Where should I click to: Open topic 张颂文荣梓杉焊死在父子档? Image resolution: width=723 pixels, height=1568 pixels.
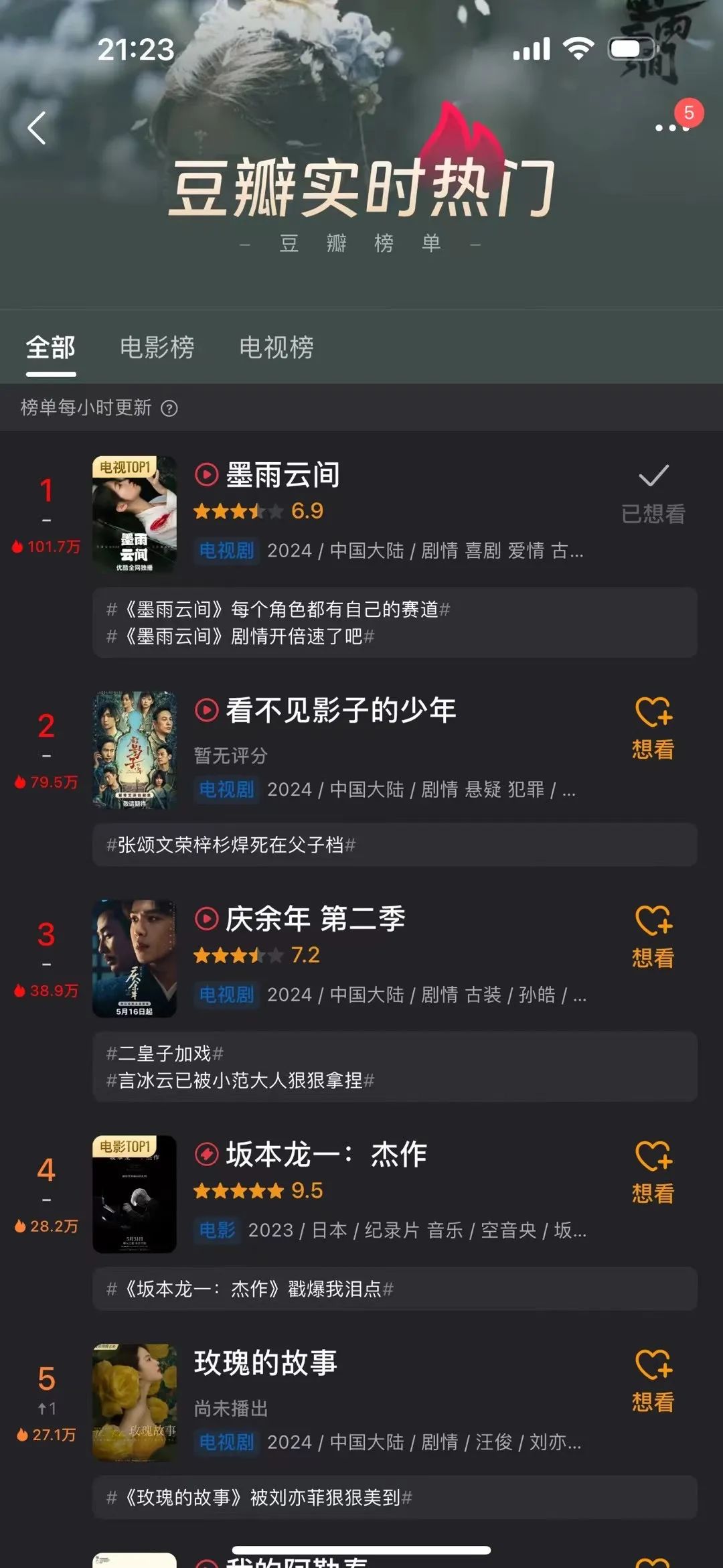[231, 845]
